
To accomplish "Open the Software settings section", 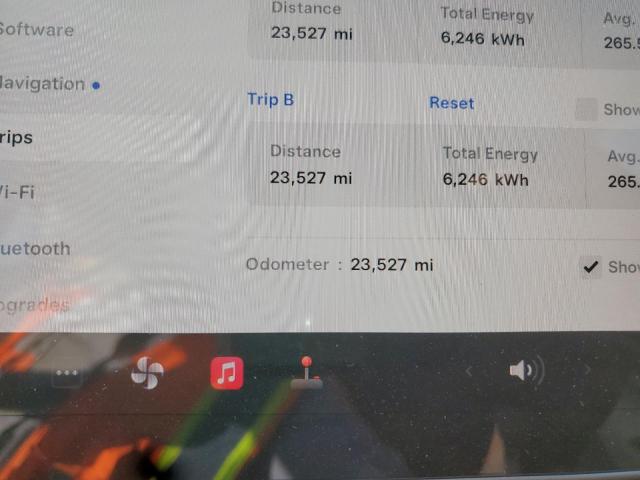I will [36, 29].
